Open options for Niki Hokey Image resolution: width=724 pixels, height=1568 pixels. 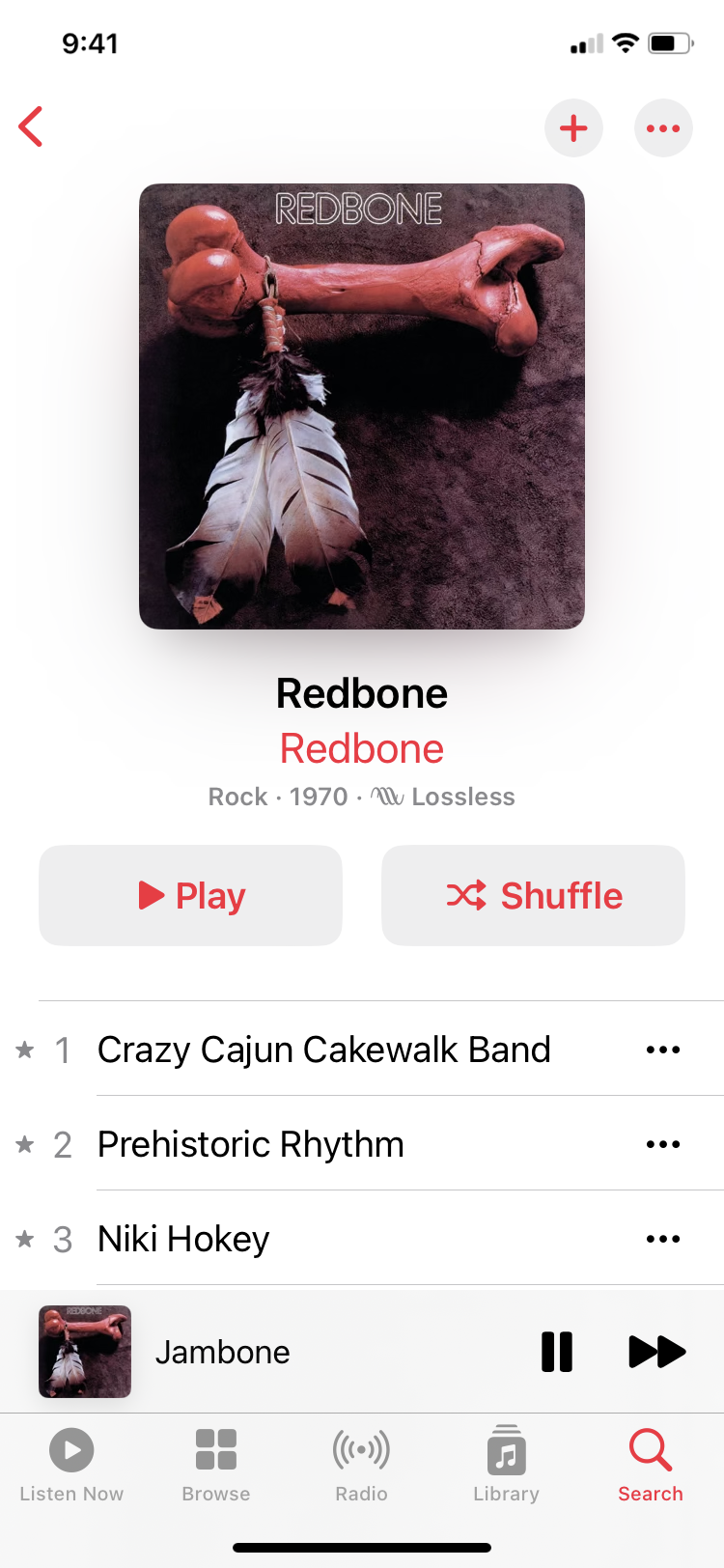[x=663, y=1239]
